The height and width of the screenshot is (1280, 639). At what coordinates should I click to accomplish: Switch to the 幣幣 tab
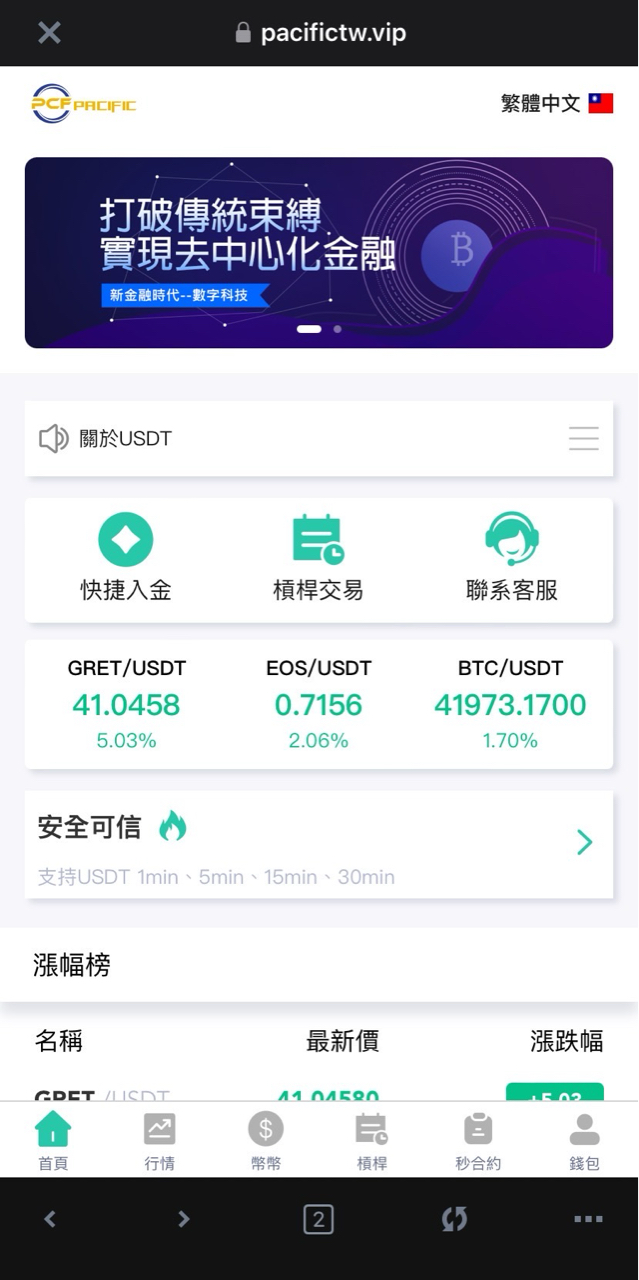[266, 1141]
